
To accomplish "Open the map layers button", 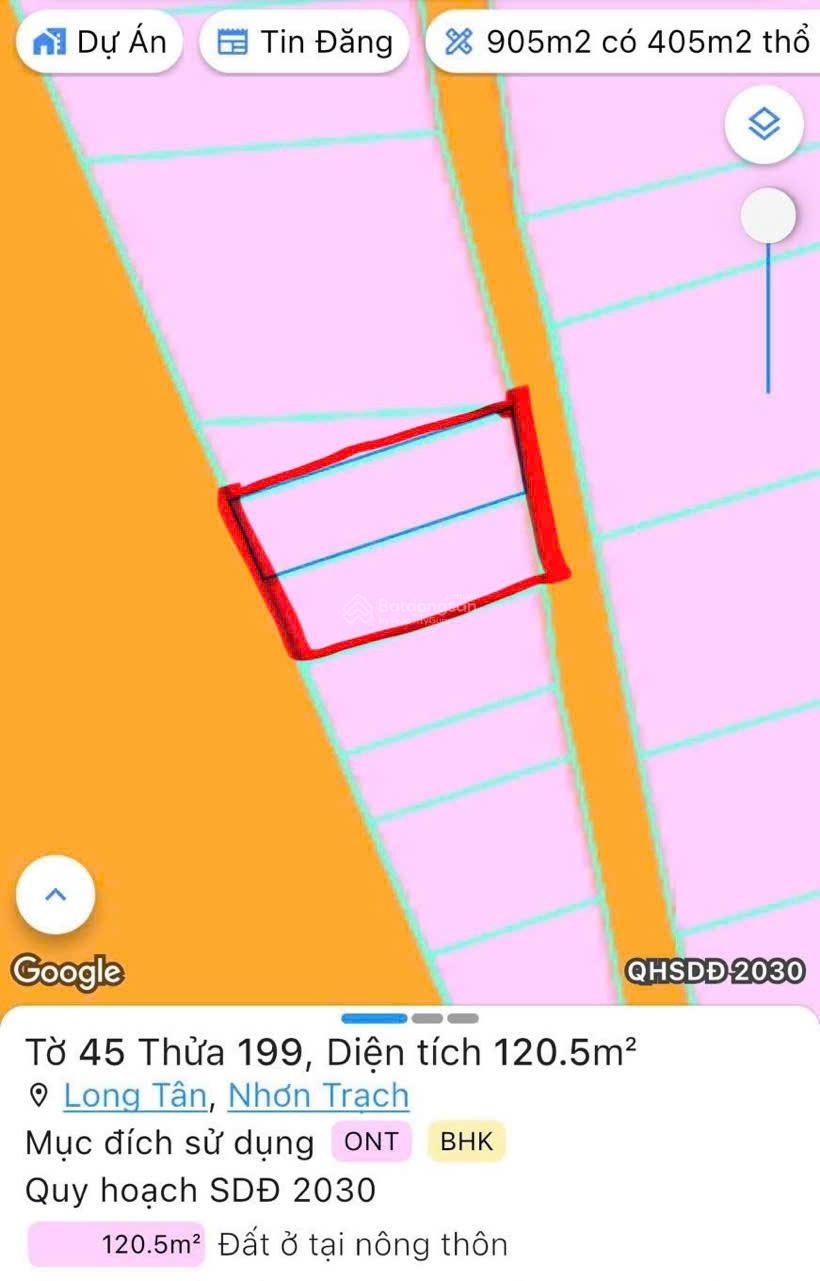I will (x=764, y=125).
